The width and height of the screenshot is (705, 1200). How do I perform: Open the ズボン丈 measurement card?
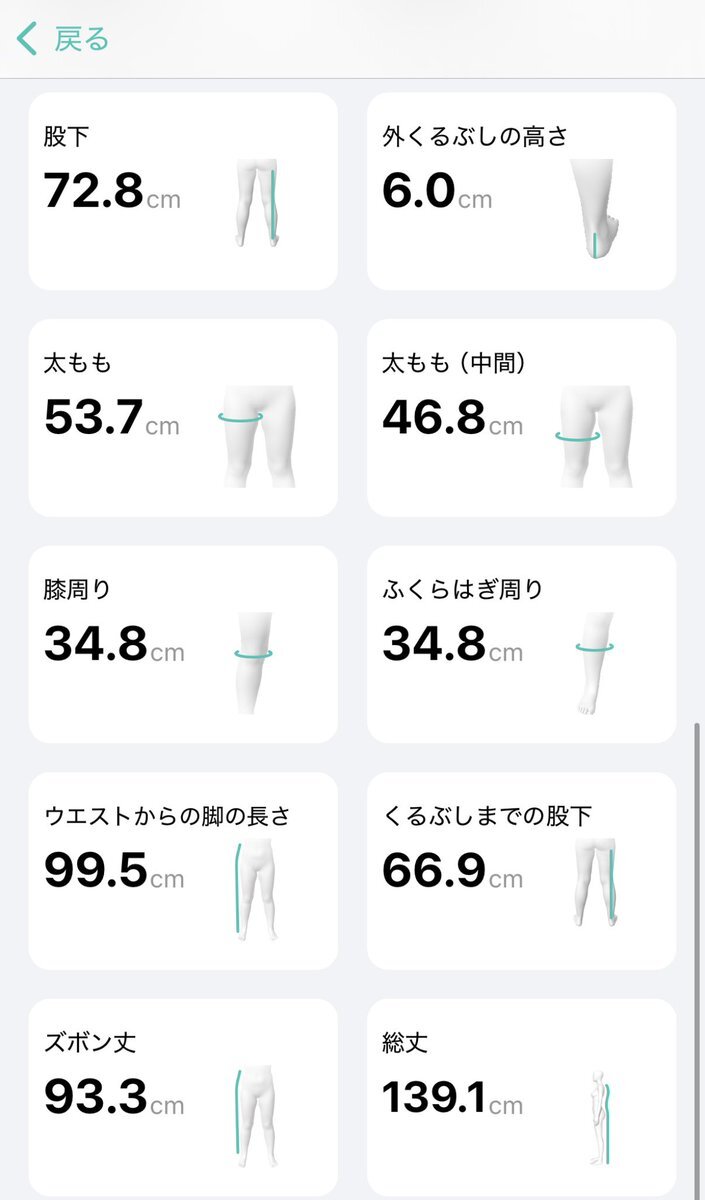pyautogui.click(x=183, y=1097)
